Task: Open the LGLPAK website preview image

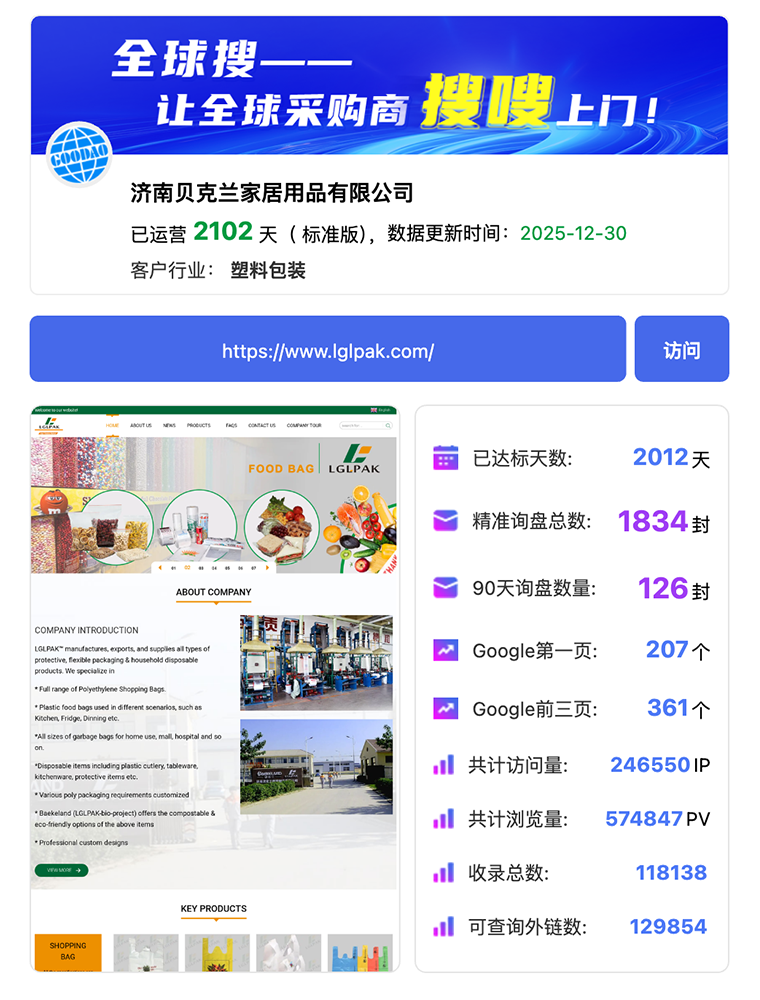Action: point(214,688)
